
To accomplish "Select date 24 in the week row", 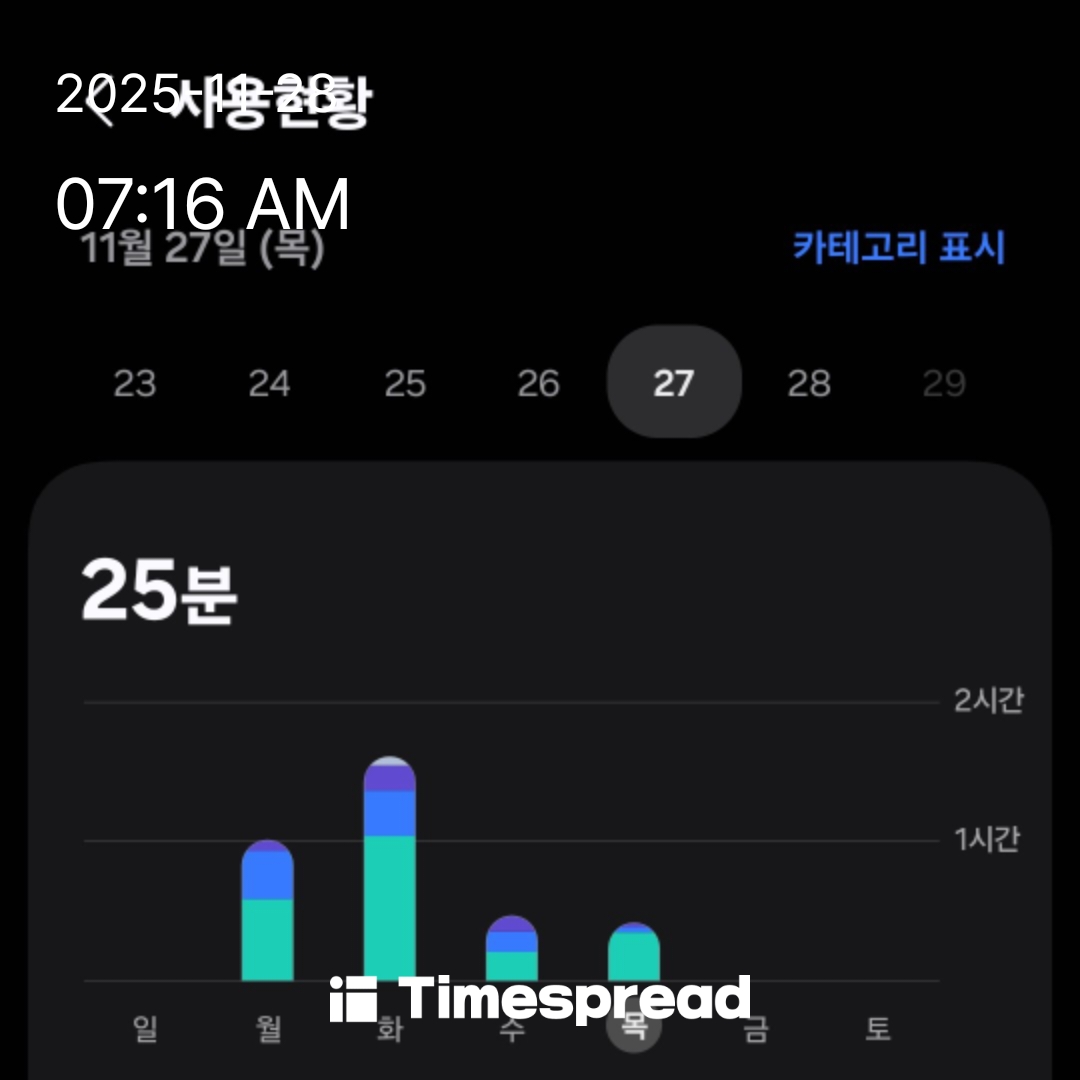I will pyautogui.click(x=269, y=383).
